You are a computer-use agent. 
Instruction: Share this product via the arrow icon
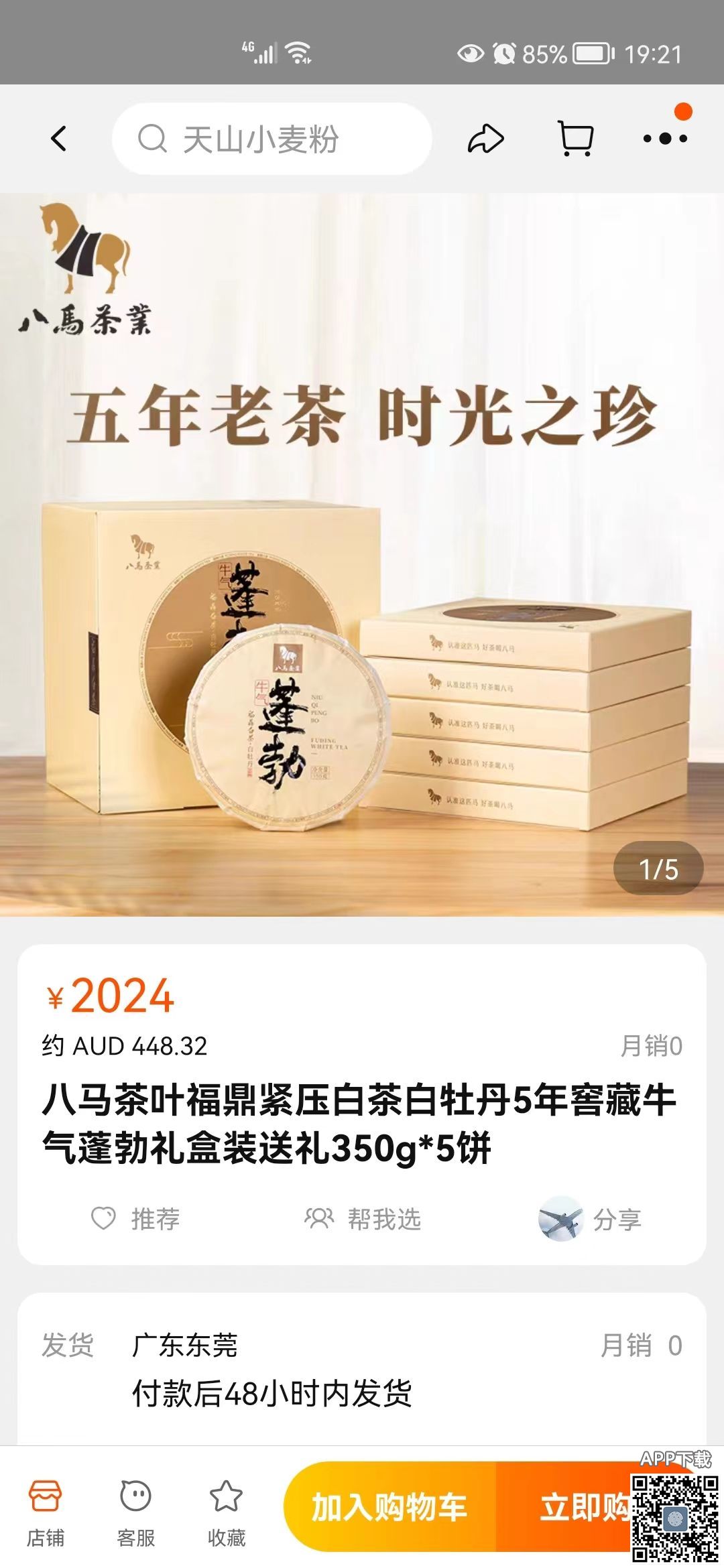point(485,139)
